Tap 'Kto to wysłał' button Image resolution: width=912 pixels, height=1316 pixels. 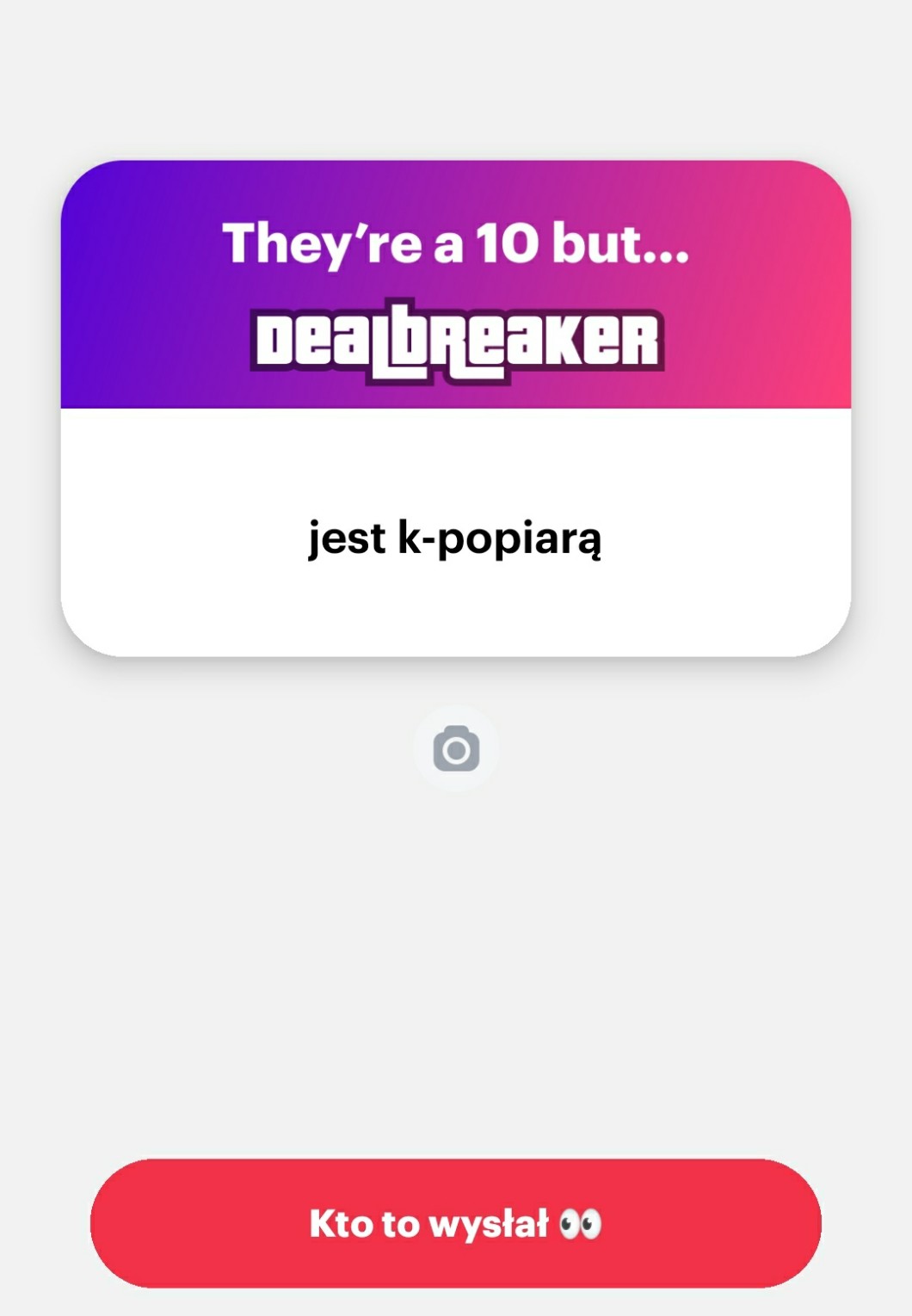pyautogui.click(x=455, y=1222)
